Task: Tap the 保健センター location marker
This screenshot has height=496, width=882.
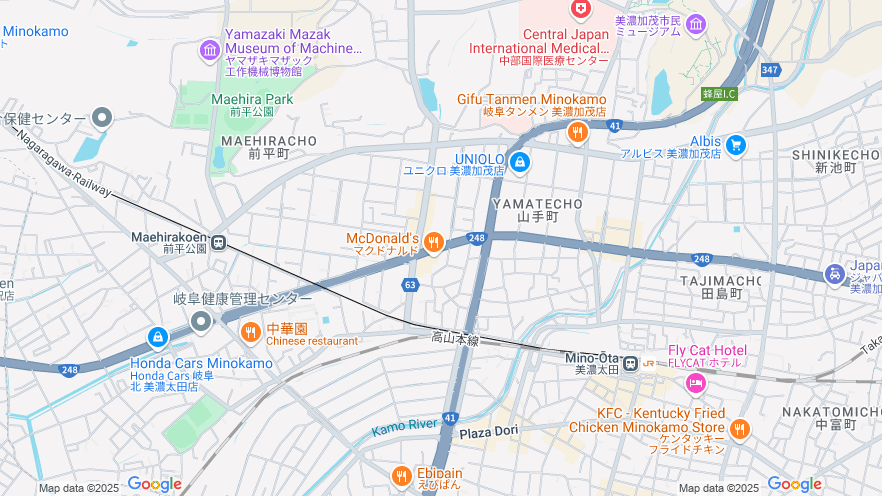Action: [x=102, y=118]
